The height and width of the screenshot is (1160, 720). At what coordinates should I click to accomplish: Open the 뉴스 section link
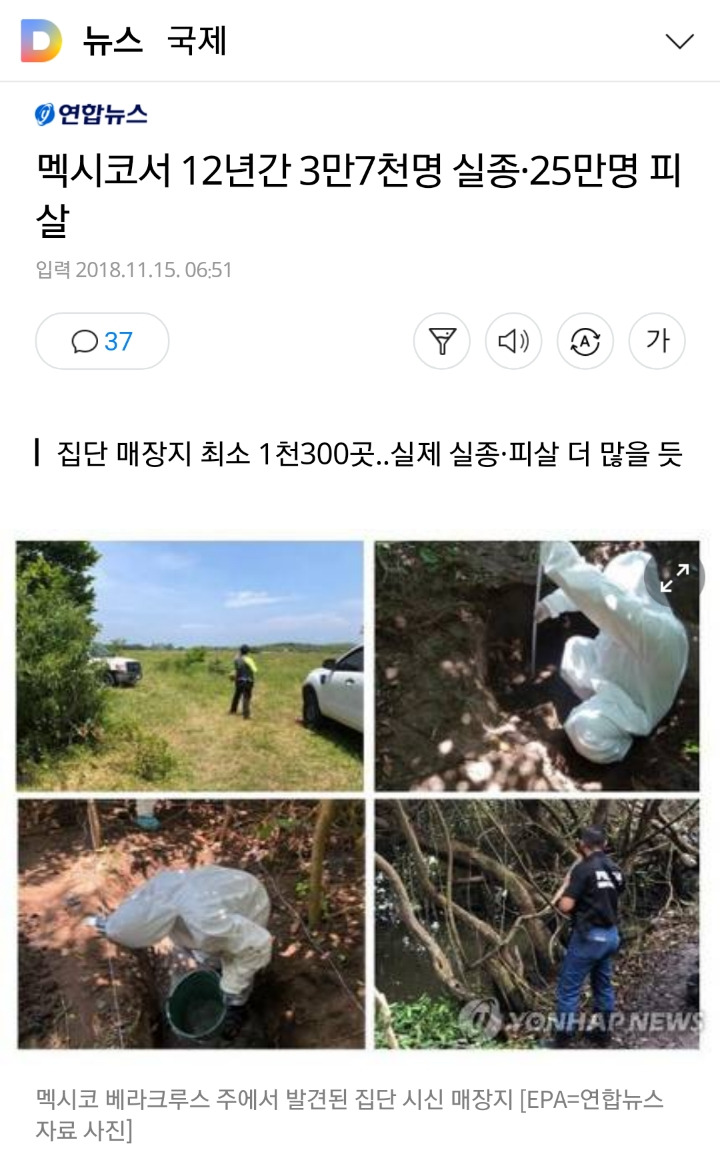coord(112,40)
